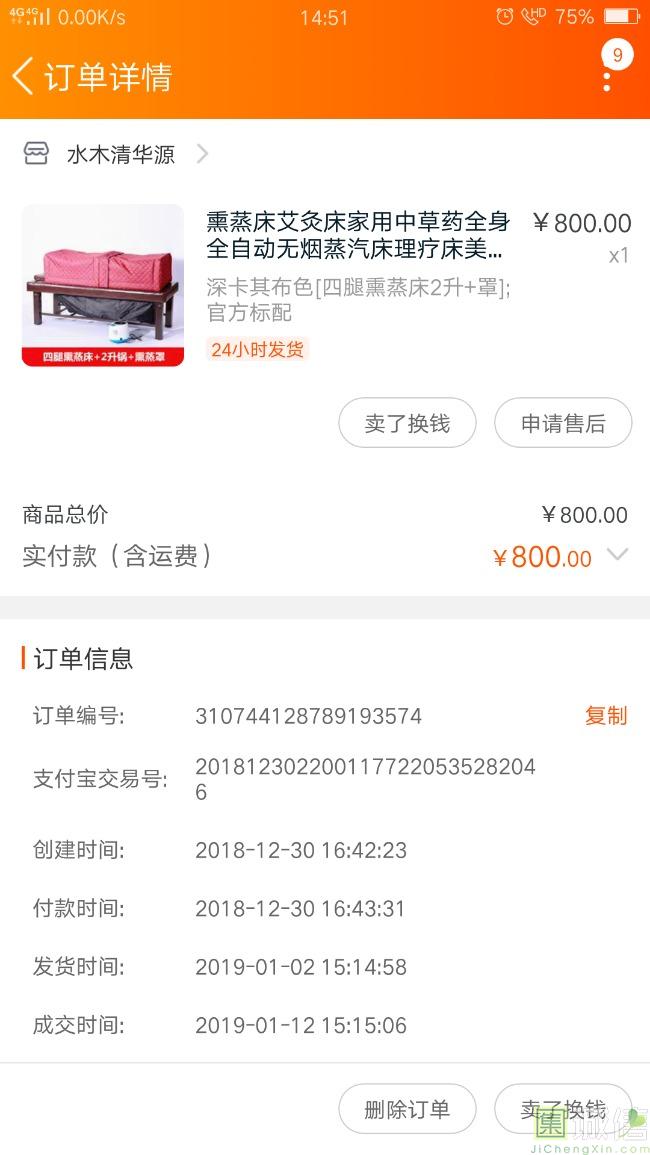
Task: Tap 申请售后 to request after-sales service
Action: click(x=563, y=423)
